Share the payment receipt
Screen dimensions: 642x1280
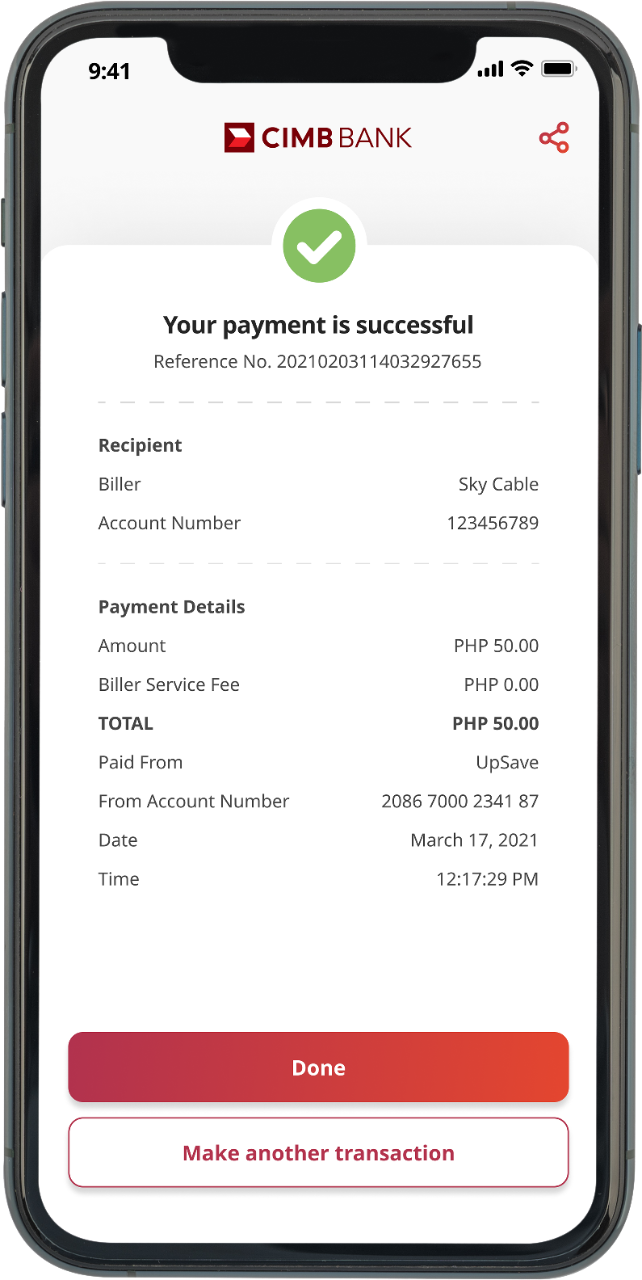coord(553,138)
